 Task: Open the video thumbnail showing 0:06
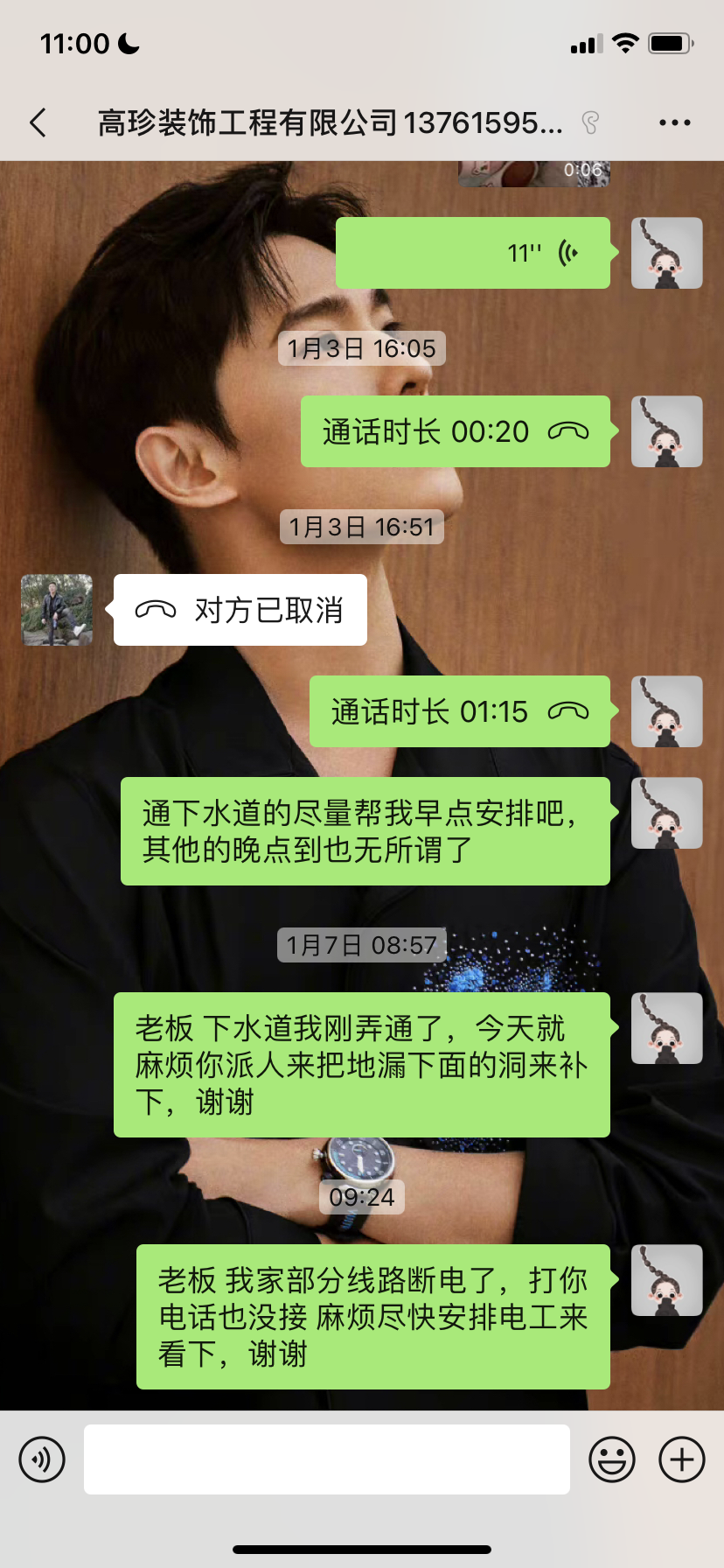[533, 173]
